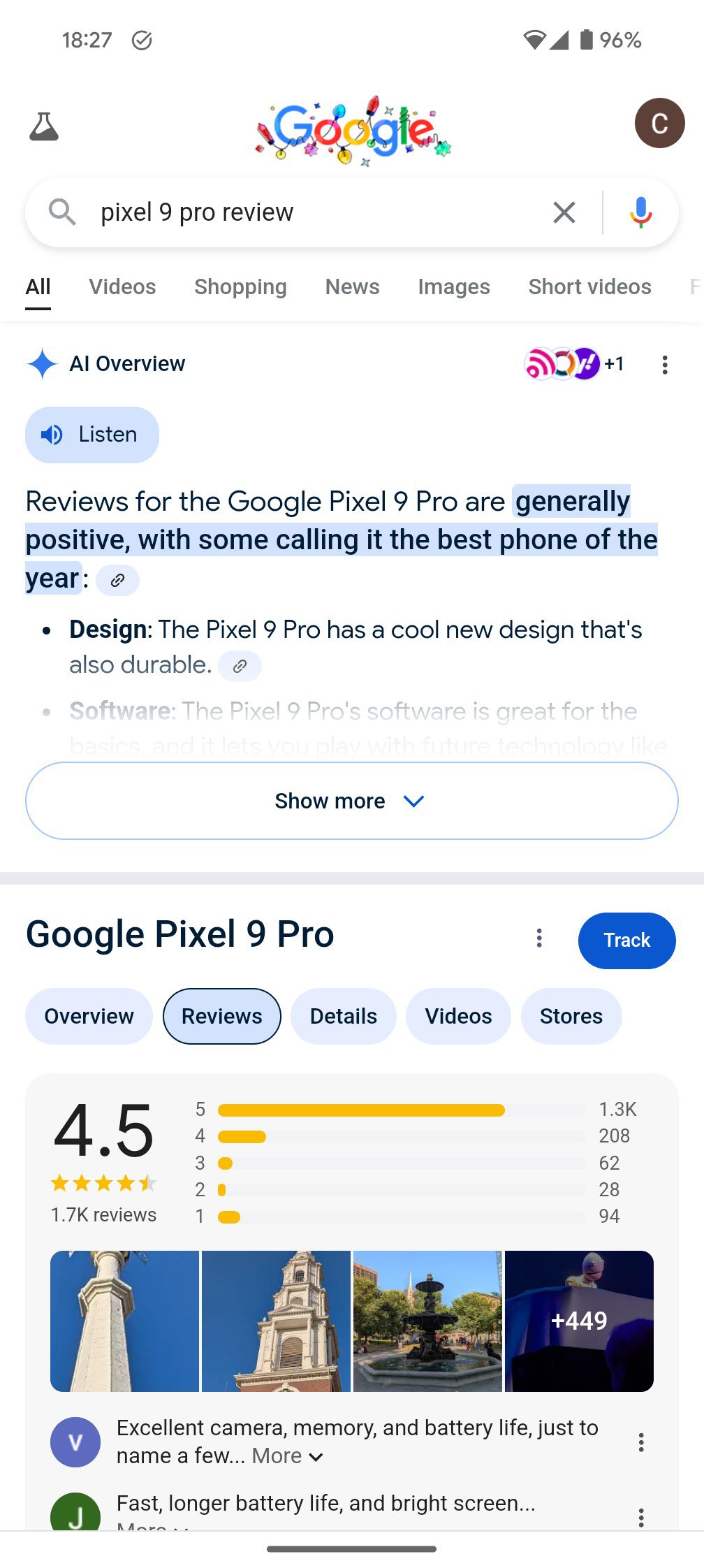
Task: Switch to the Images tab
Action: tap(453, 286)
